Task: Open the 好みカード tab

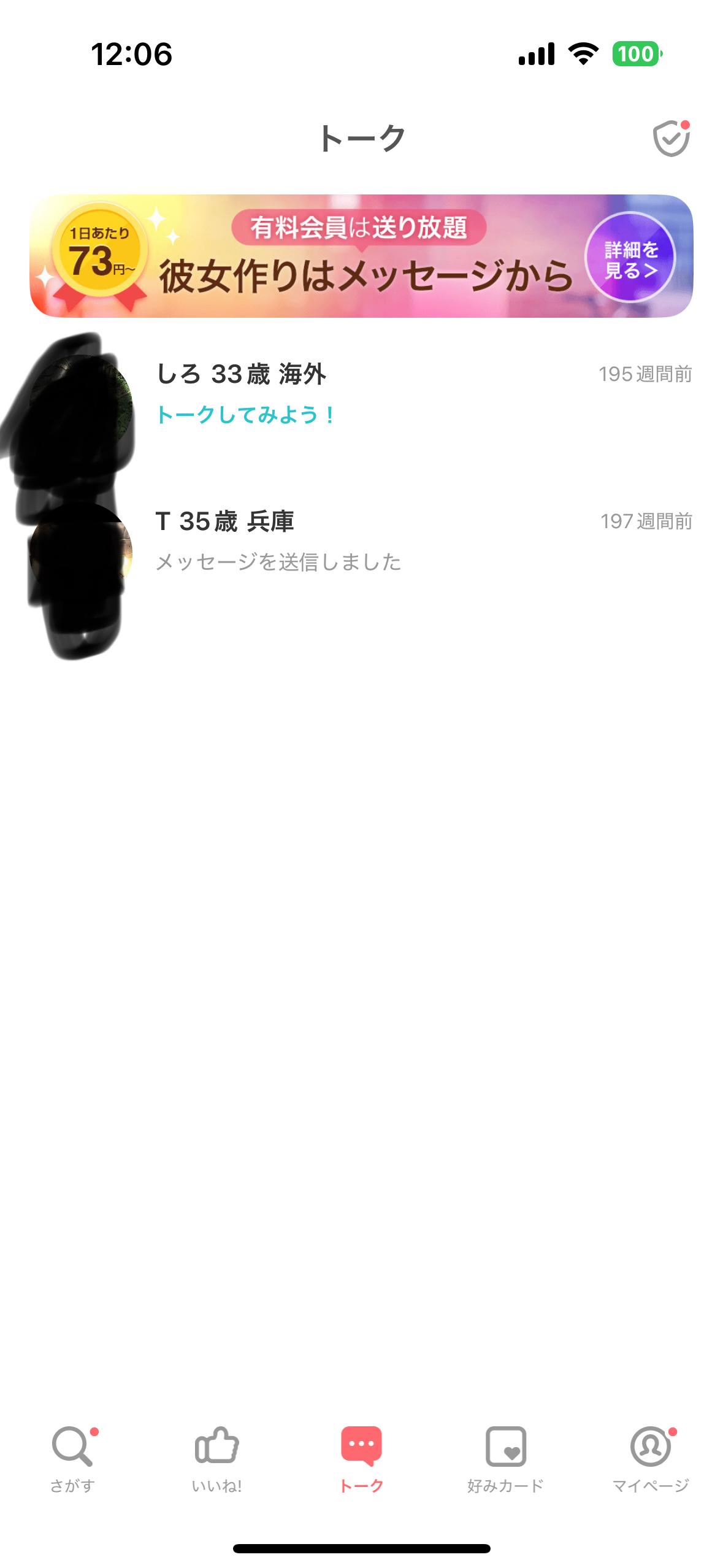Action: [x=505, y=1458]
